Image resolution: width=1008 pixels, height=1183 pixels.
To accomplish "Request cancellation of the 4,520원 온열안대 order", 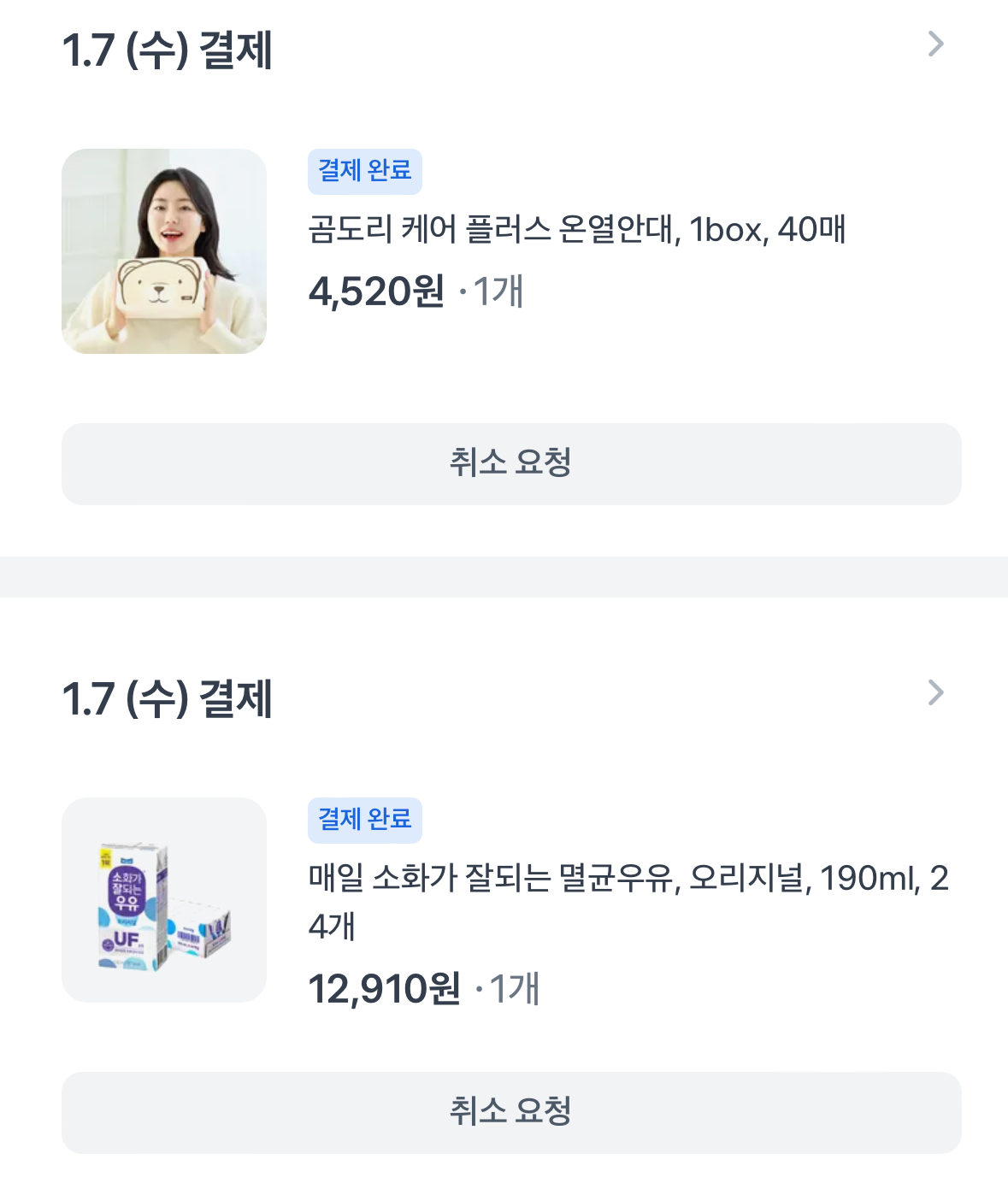I will pyautogui.click(x=511, y=463).
